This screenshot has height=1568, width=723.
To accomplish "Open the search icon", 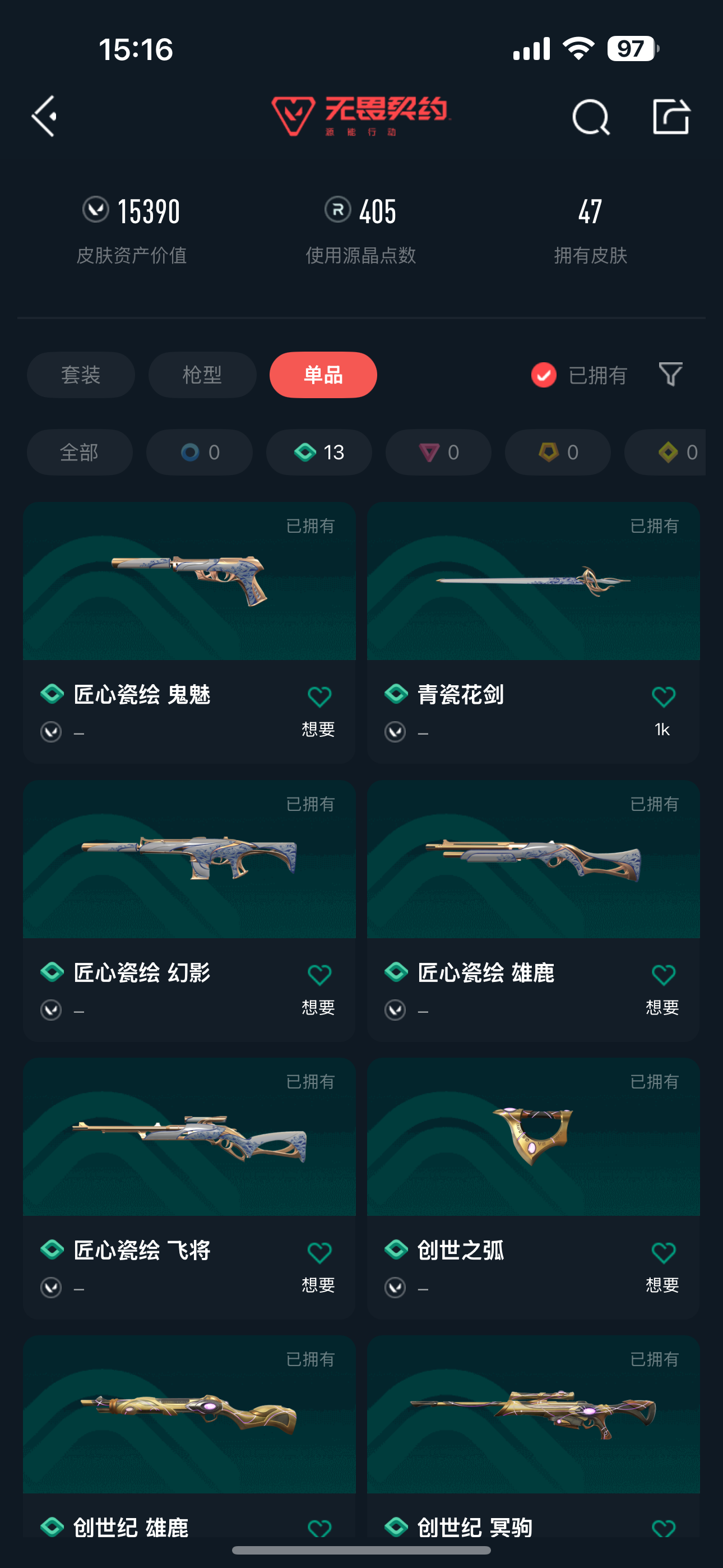I will tap(590, 116).
